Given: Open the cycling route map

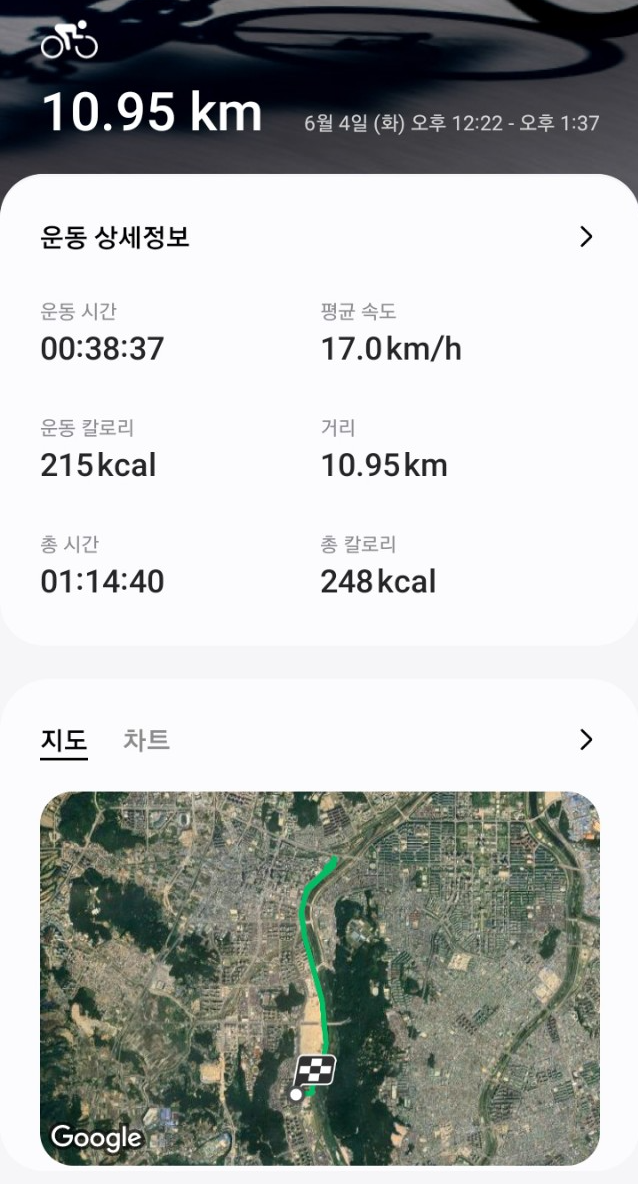Looking at the screenshot, I should coord(320,978).
